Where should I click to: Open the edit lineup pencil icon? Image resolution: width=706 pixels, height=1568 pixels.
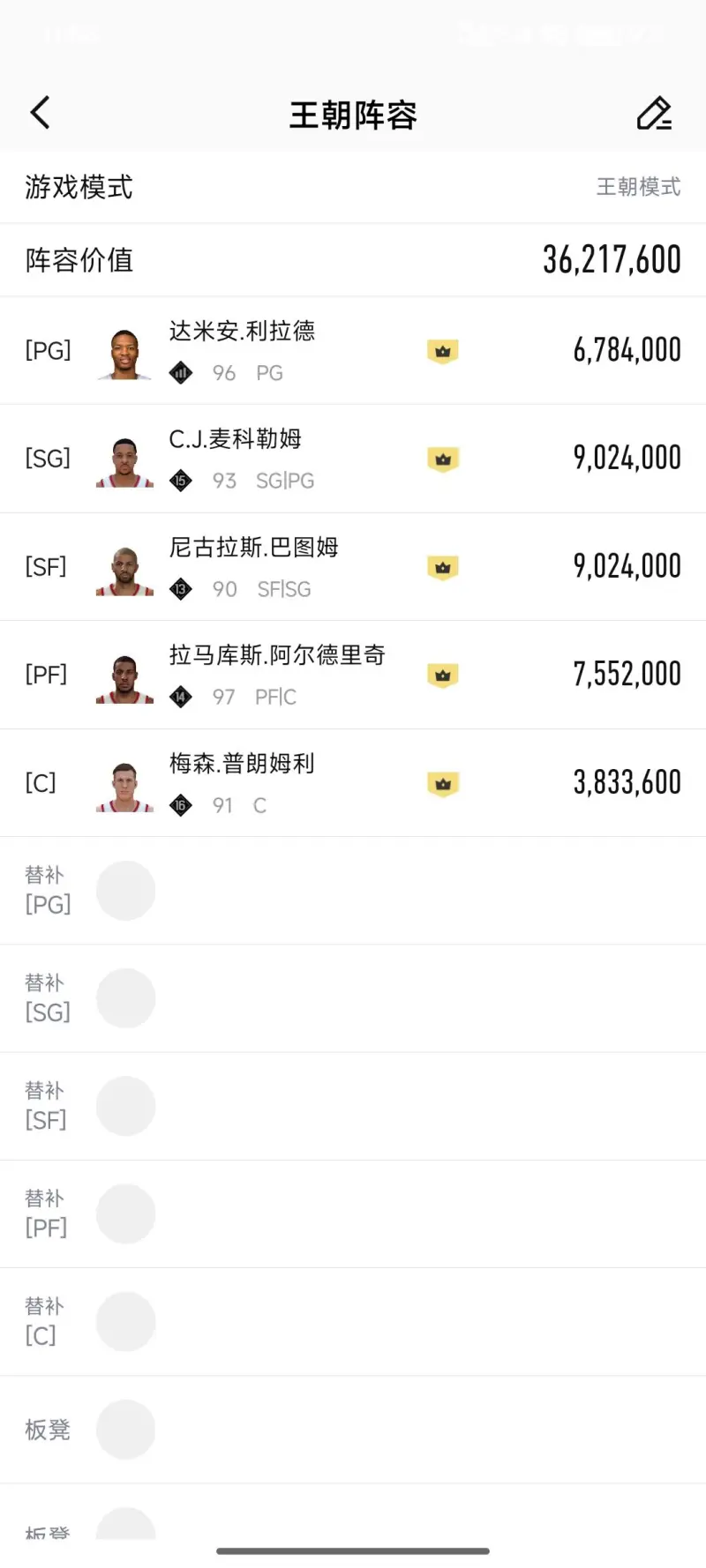point(654,114)
